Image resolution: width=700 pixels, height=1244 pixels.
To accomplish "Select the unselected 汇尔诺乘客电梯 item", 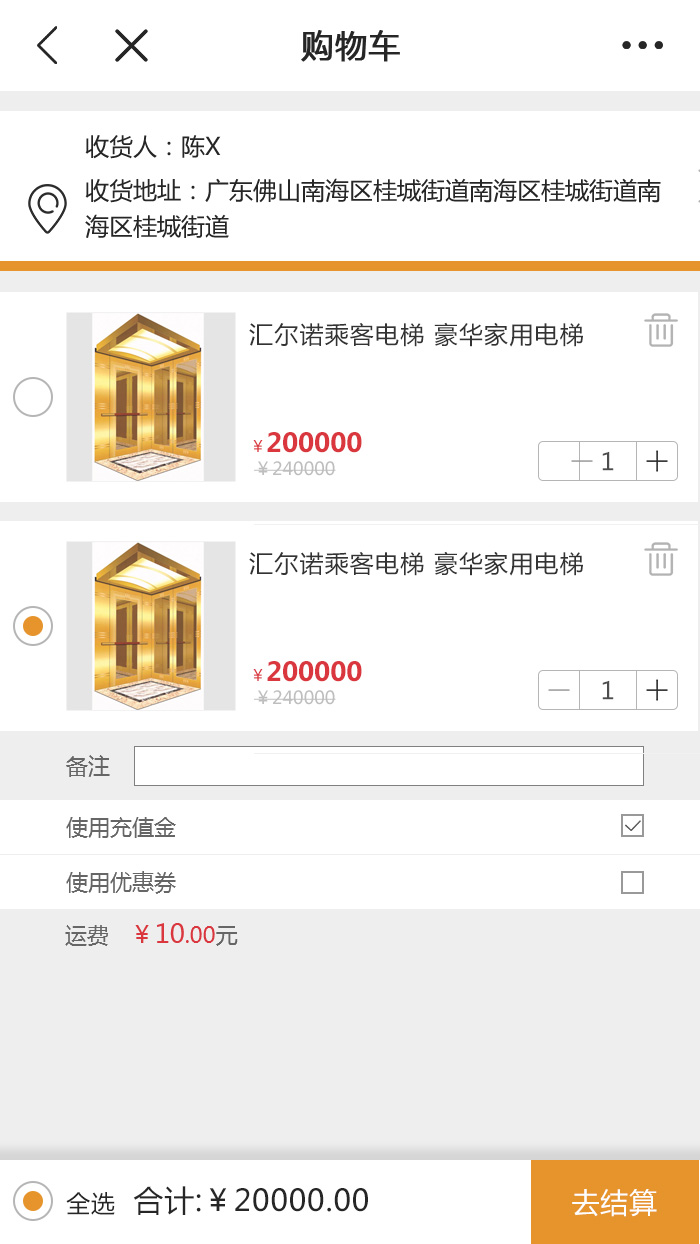I will (33, 397).
